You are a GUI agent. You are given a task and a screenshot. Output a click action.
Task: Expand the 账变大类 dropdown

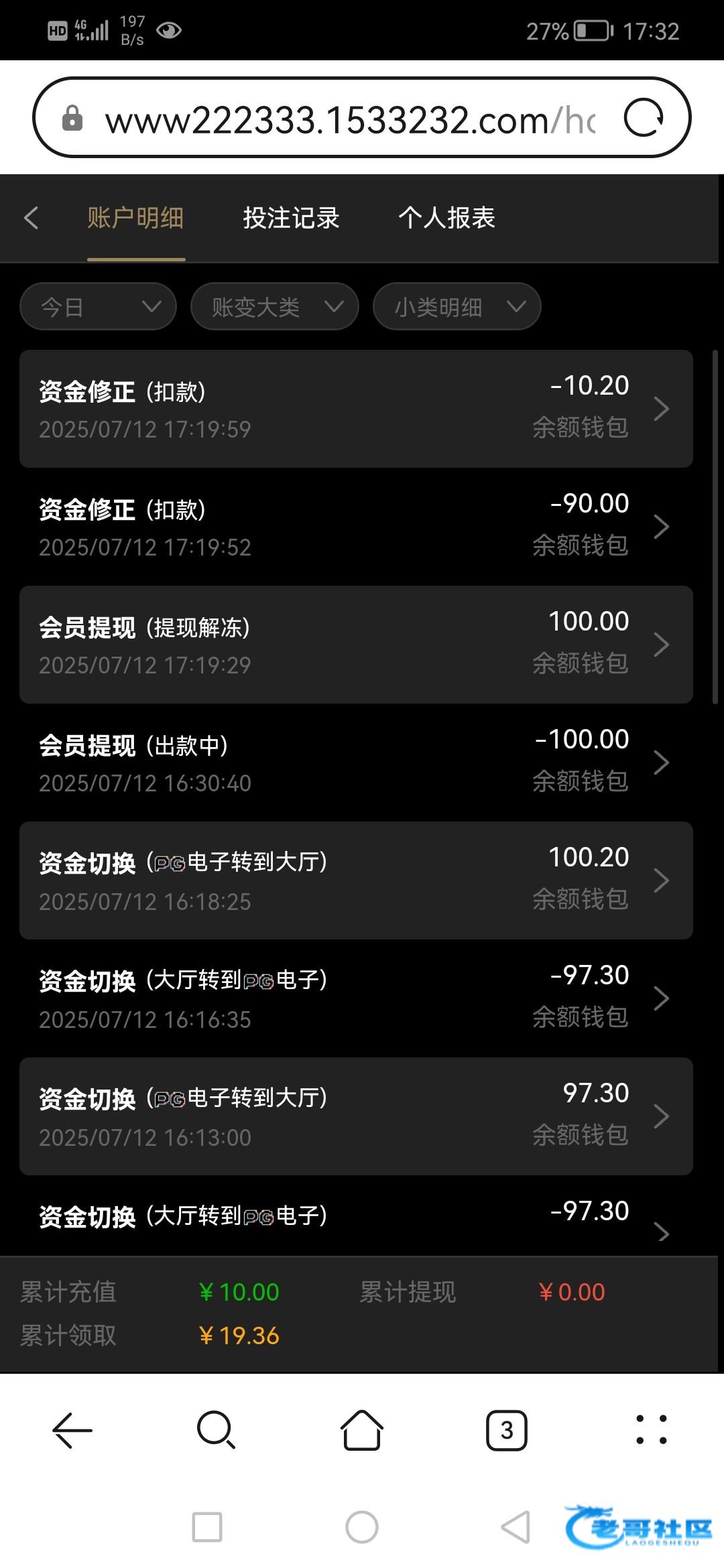tap(275, 307)
